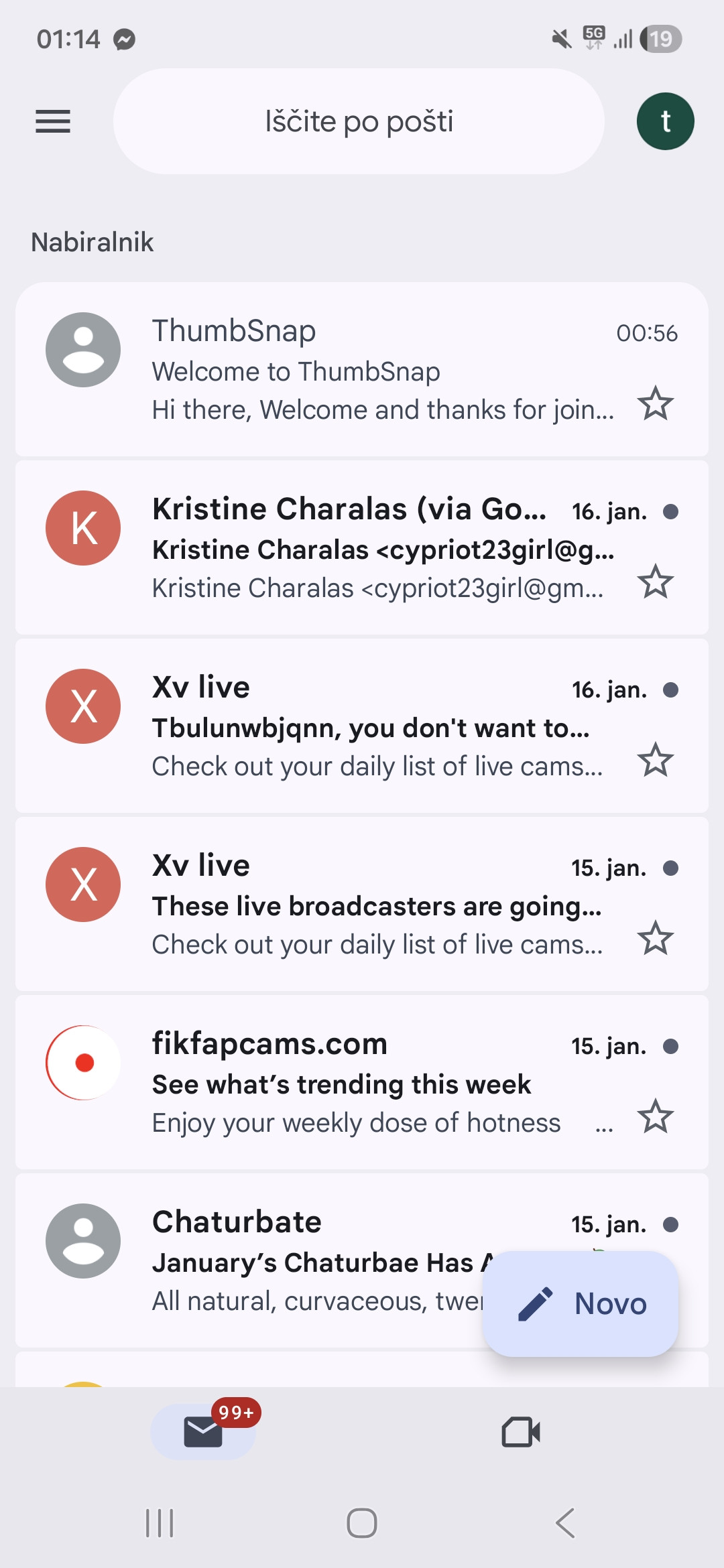Open the ThumbSnap welcome email
Viewport: 724px width, 1568px height.
pos(382,370)
